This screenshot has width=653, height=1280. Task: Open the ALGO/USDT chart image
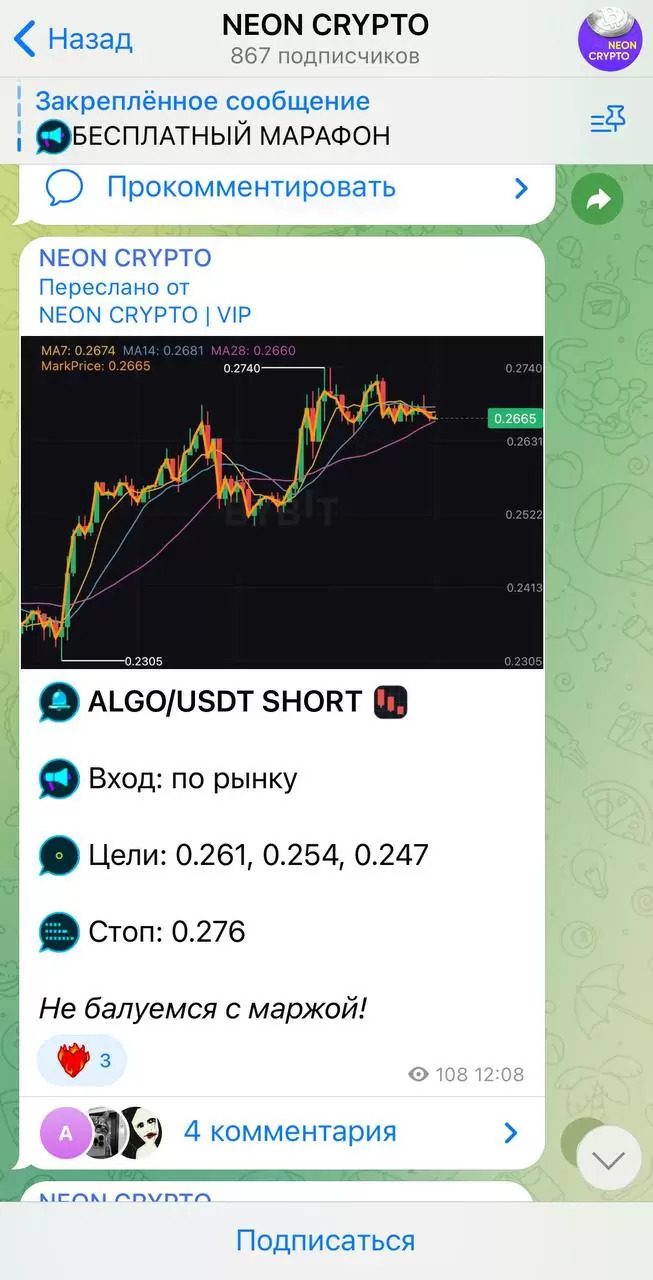tap(282, 501)
